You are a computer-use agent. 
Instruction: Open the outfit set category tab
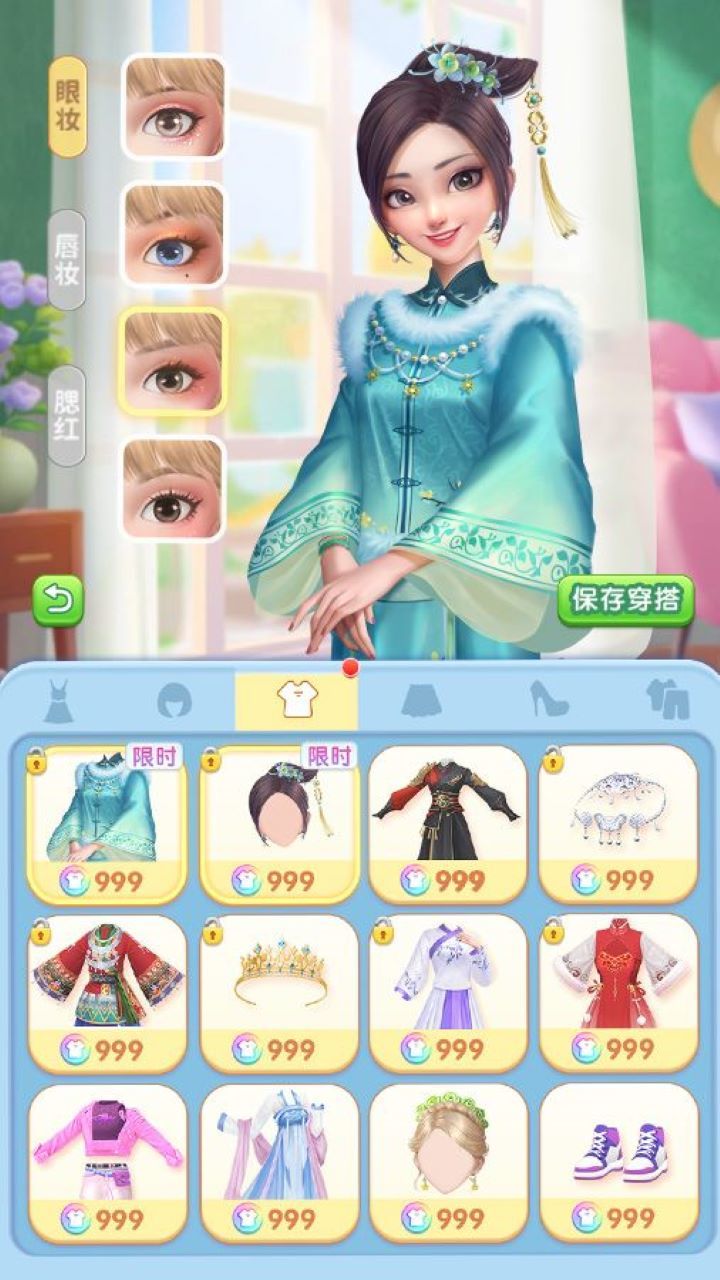(667, 699)
